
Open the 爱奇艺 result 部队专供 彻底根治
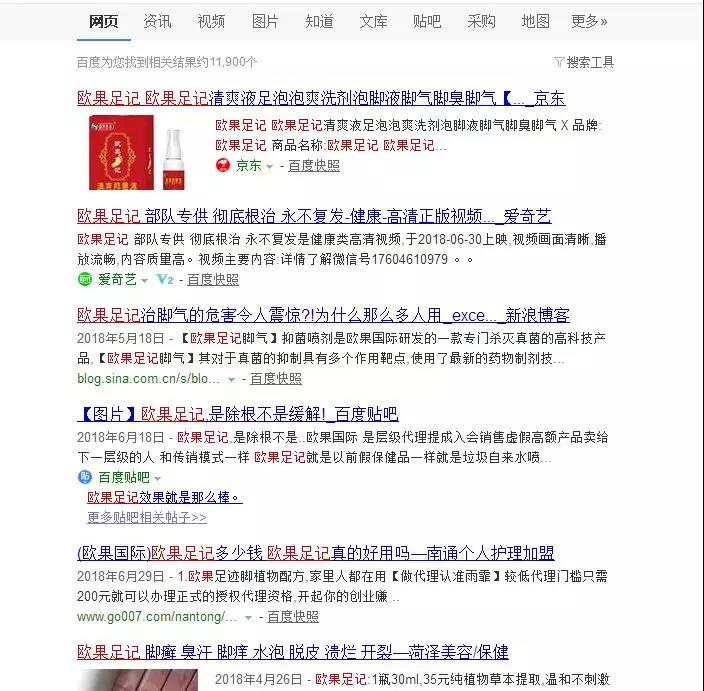point(313,216)
